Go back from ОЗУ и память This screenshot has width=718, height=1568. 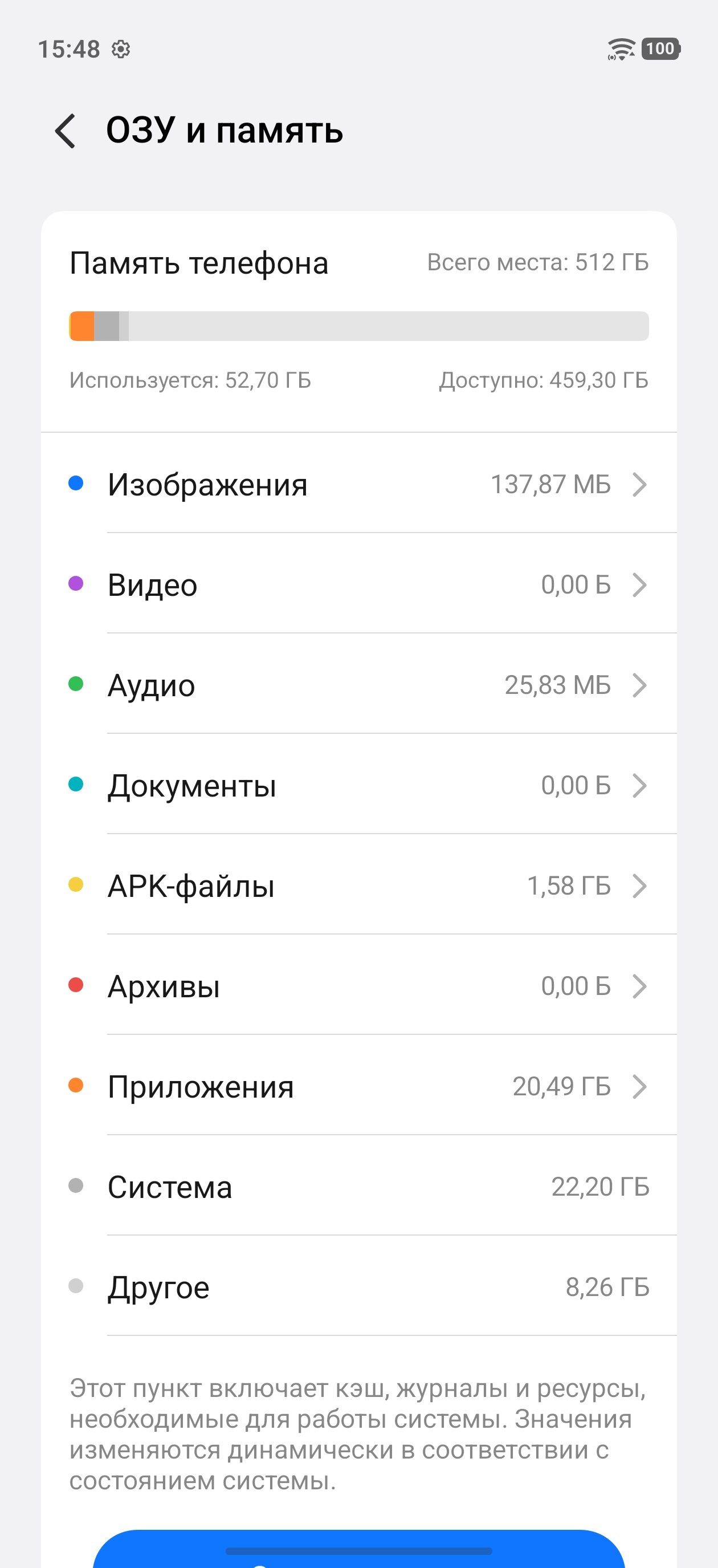pyautogui.click(x=66, y=130)
